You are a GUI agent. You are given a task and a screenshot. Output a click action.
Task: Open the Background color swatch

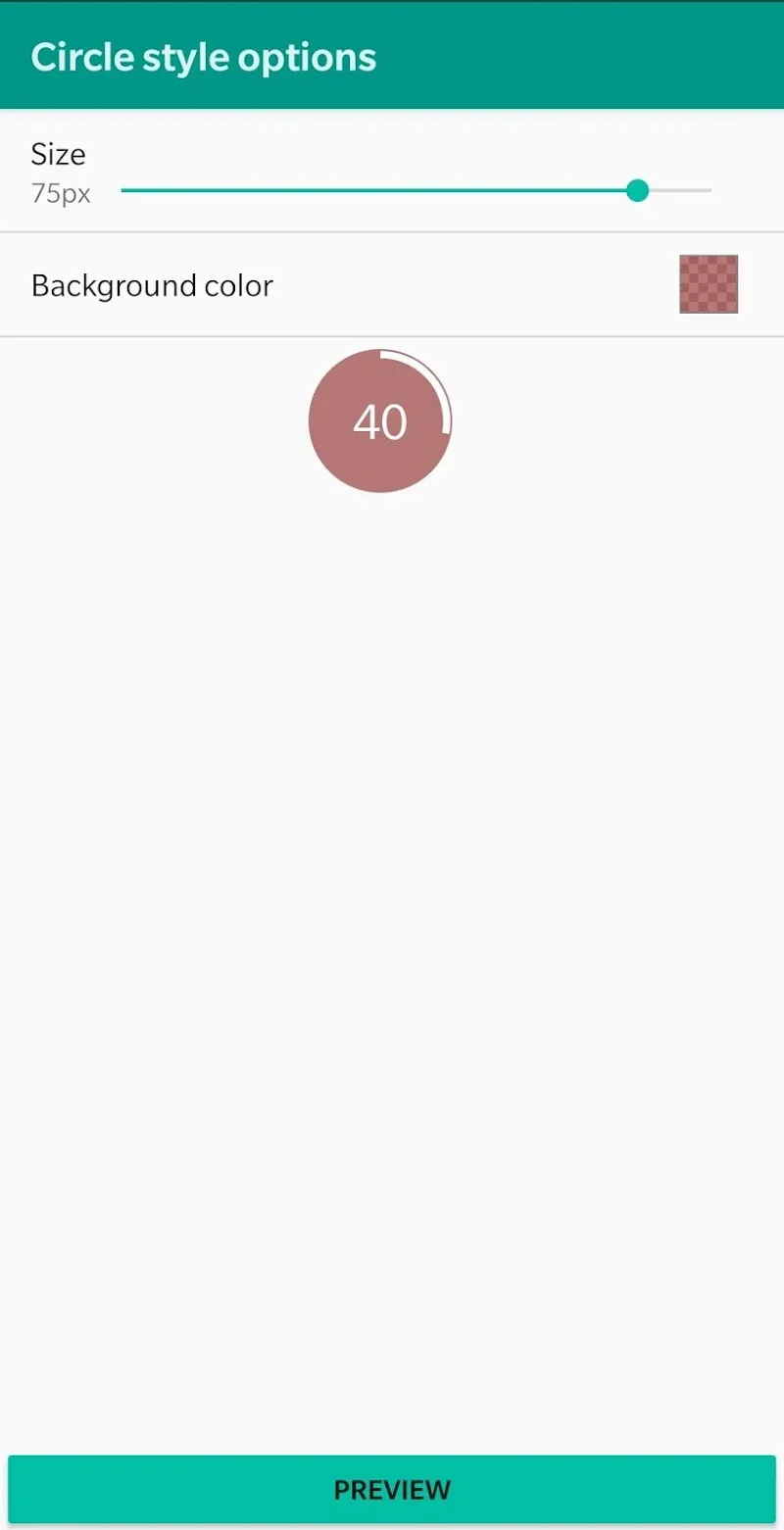click(x=708, y=284)
